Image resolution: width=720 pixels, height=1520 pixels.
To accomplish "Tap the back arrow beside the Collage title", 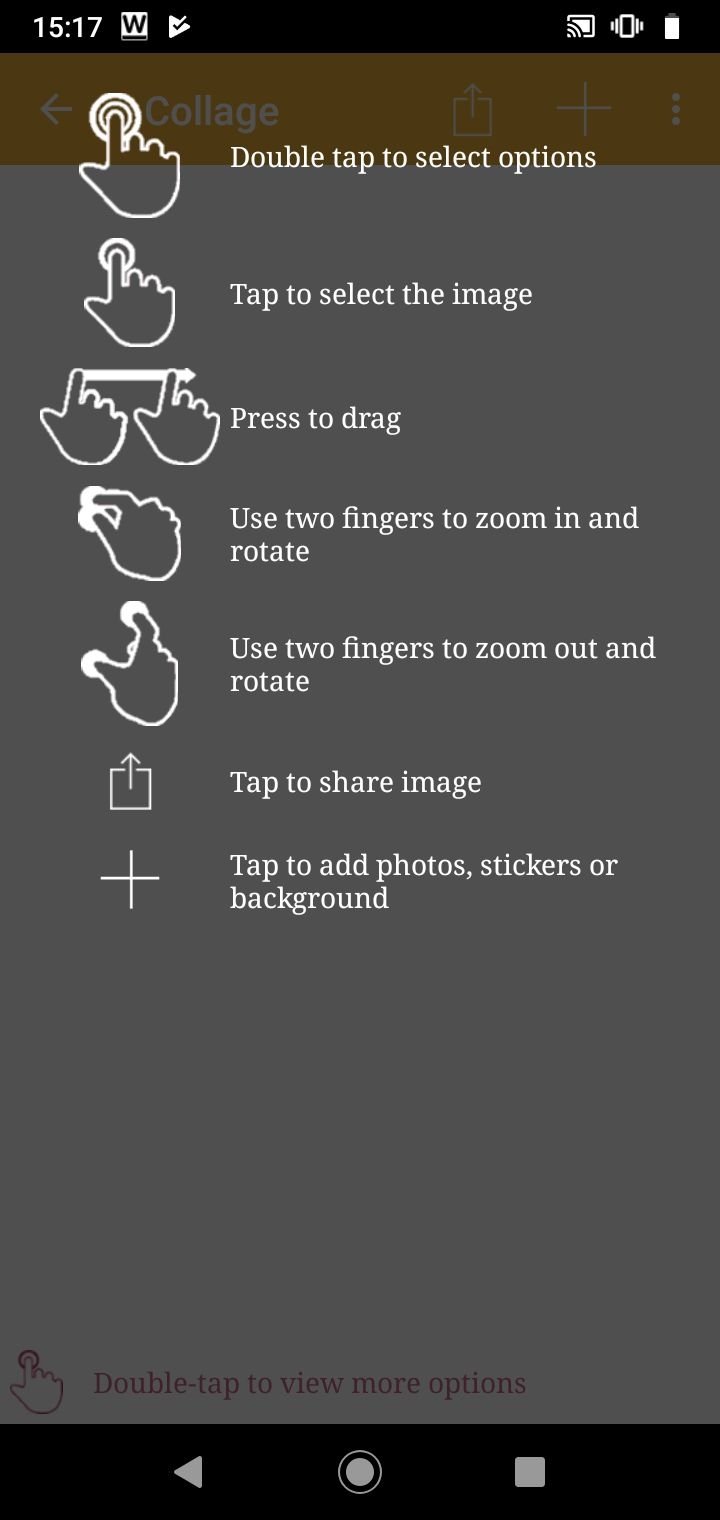I will 56,109.
